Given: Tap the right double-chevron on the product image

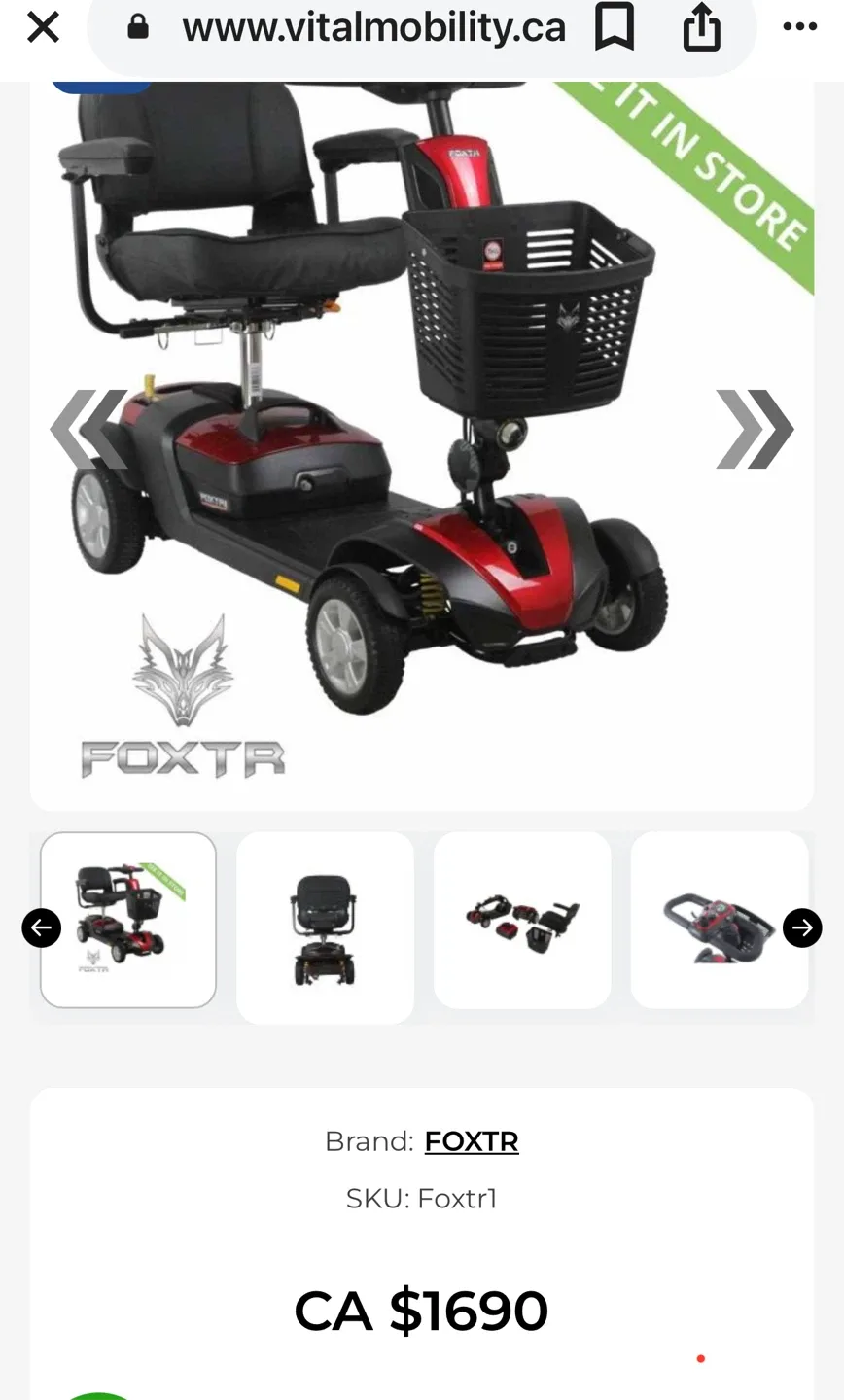Looking at the screenshot, I should point(754,429).
